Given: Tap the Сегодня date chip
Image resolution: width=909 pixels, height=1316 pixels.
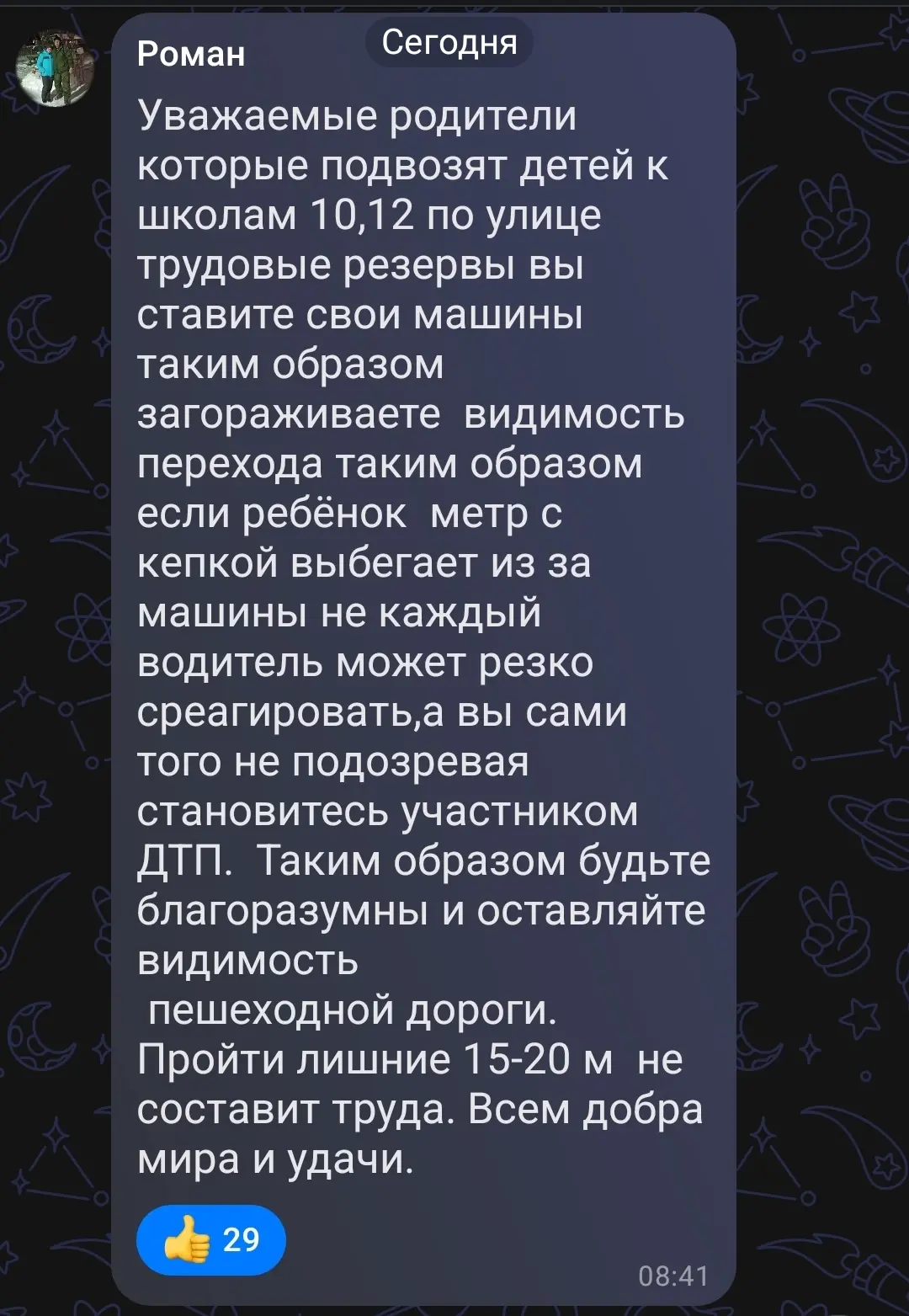Looking at the screenshot, I should (x=449, y=42).
